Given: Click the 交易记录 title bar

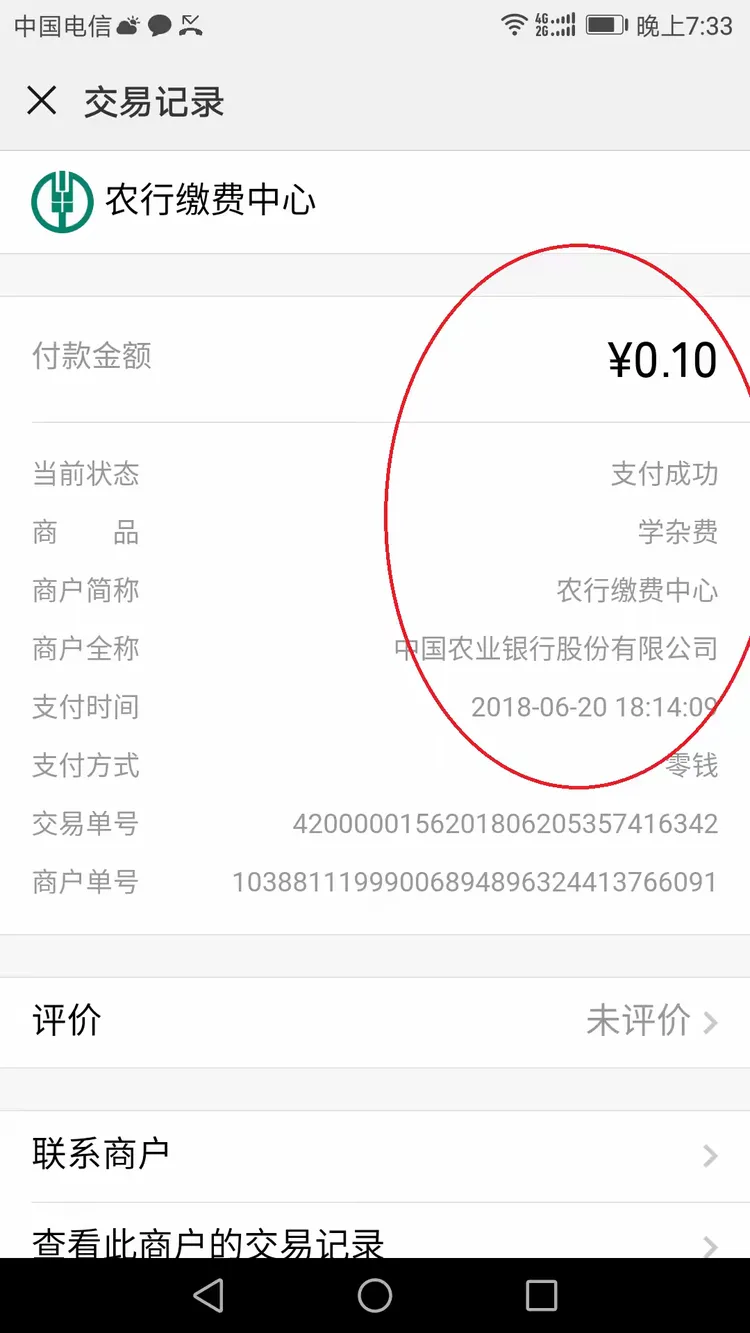Looking at the screenshot, I should pyautogui.click(x=151, y=101).
